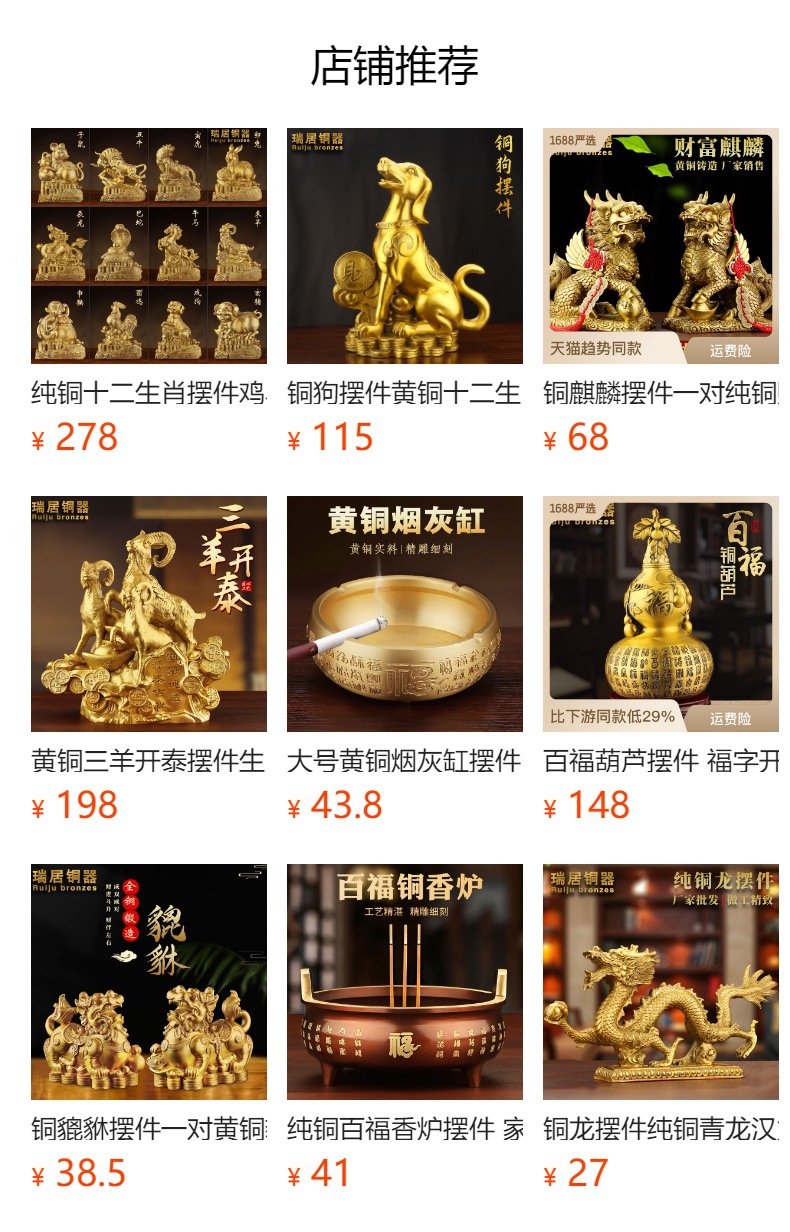This screenshot has width=790, height=1232.
Task: View the 百福葫芦摆件 product
Action: click(x=661, y=614)
